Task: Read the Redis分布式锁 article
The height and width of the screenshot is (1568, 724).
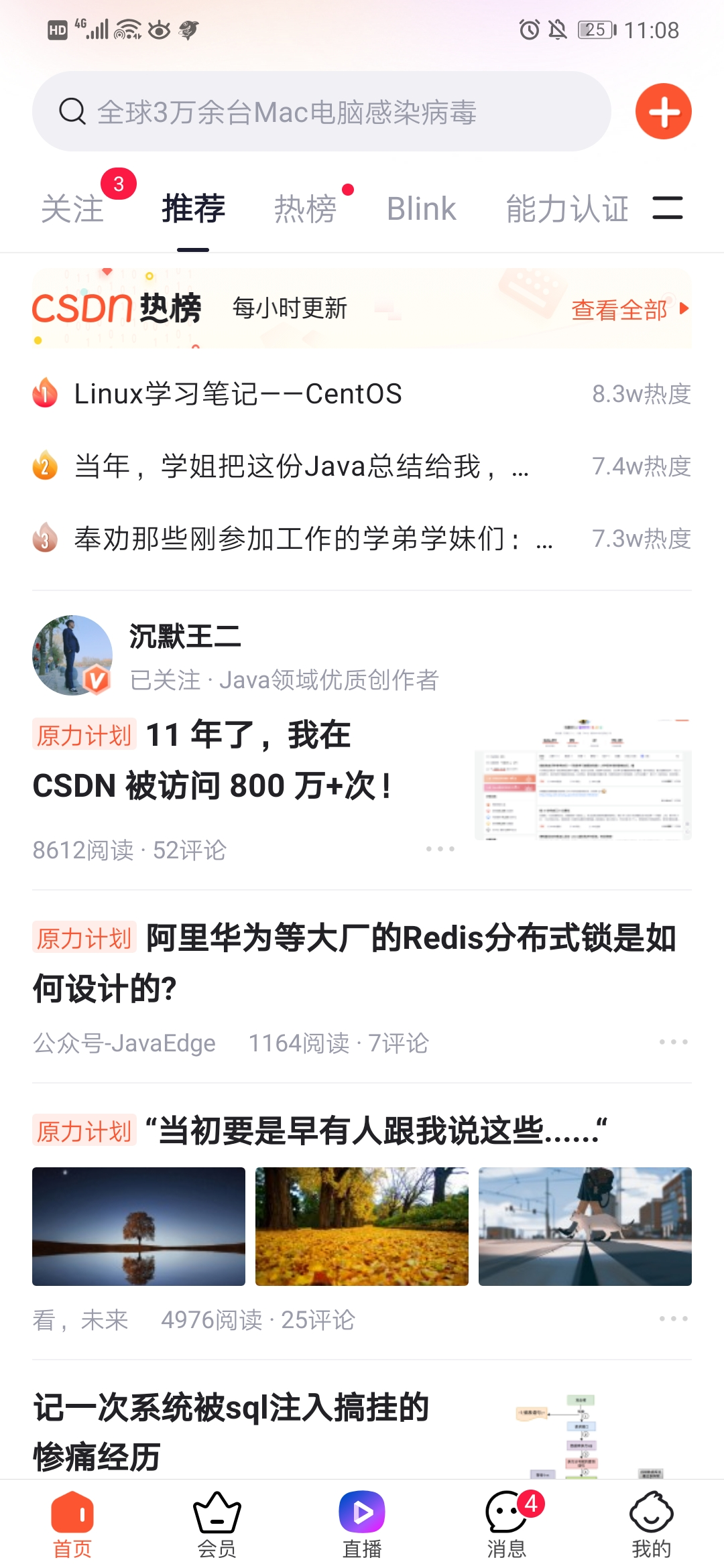Action: coord(355,962)
